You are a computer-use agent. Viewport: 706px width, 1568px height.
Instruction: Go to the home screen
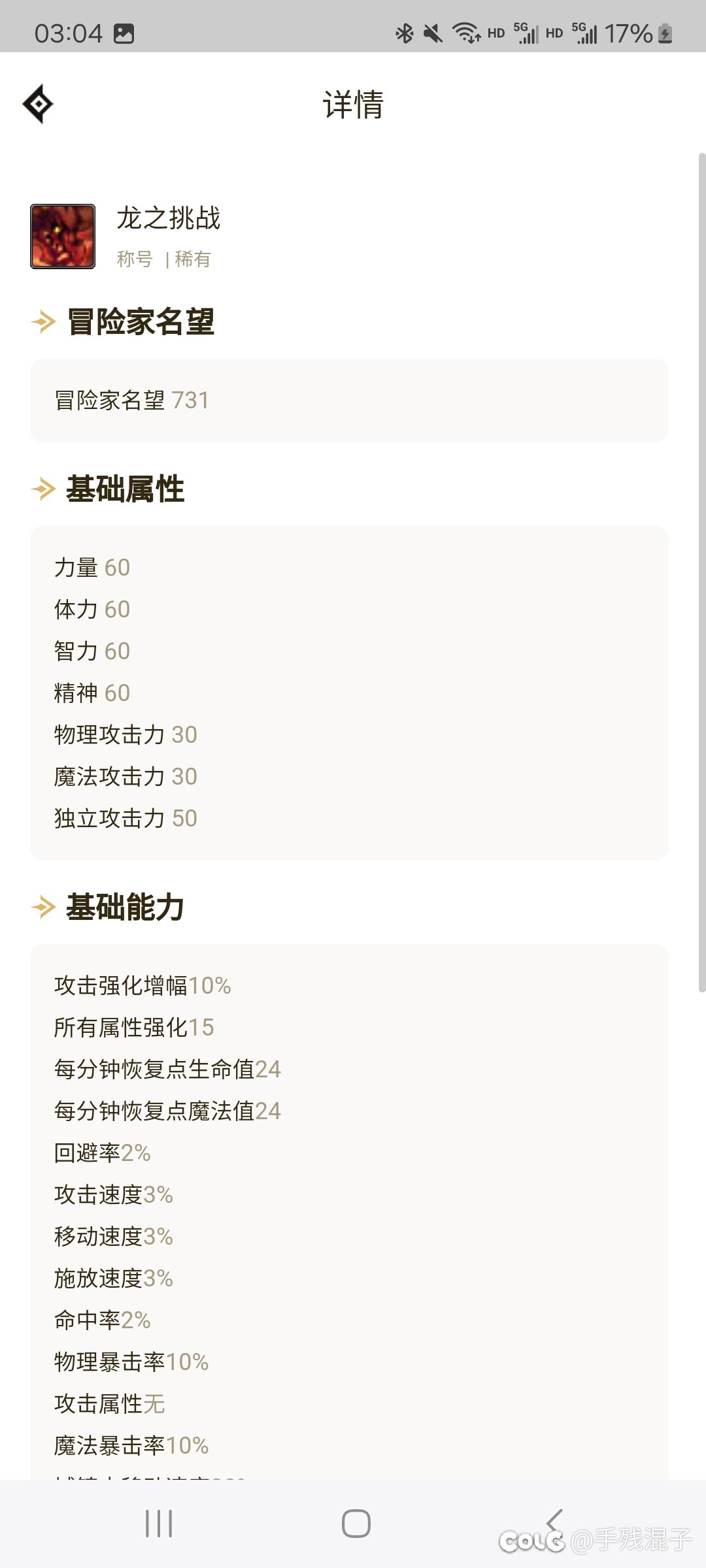point(356,1523)
